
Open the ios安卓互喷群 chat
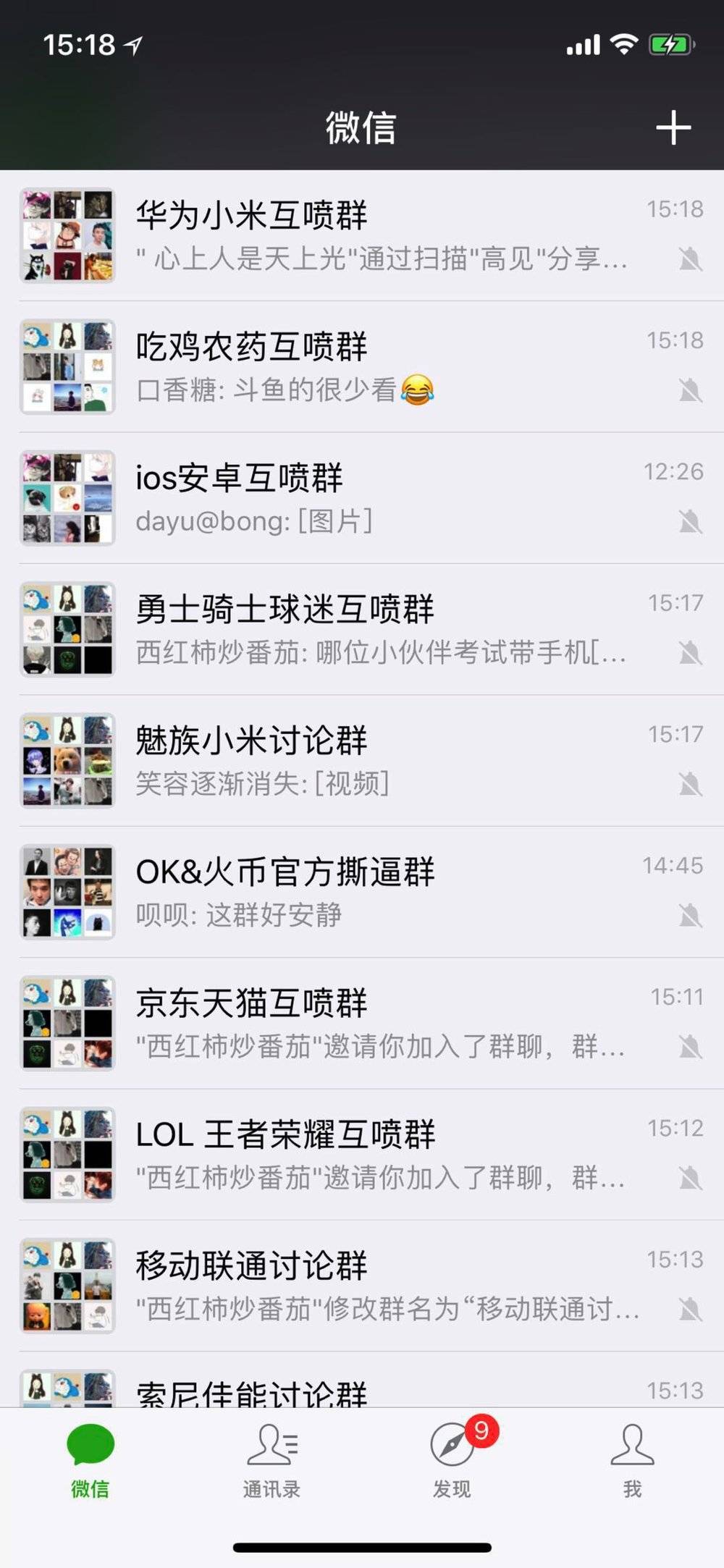click(362, 498)
